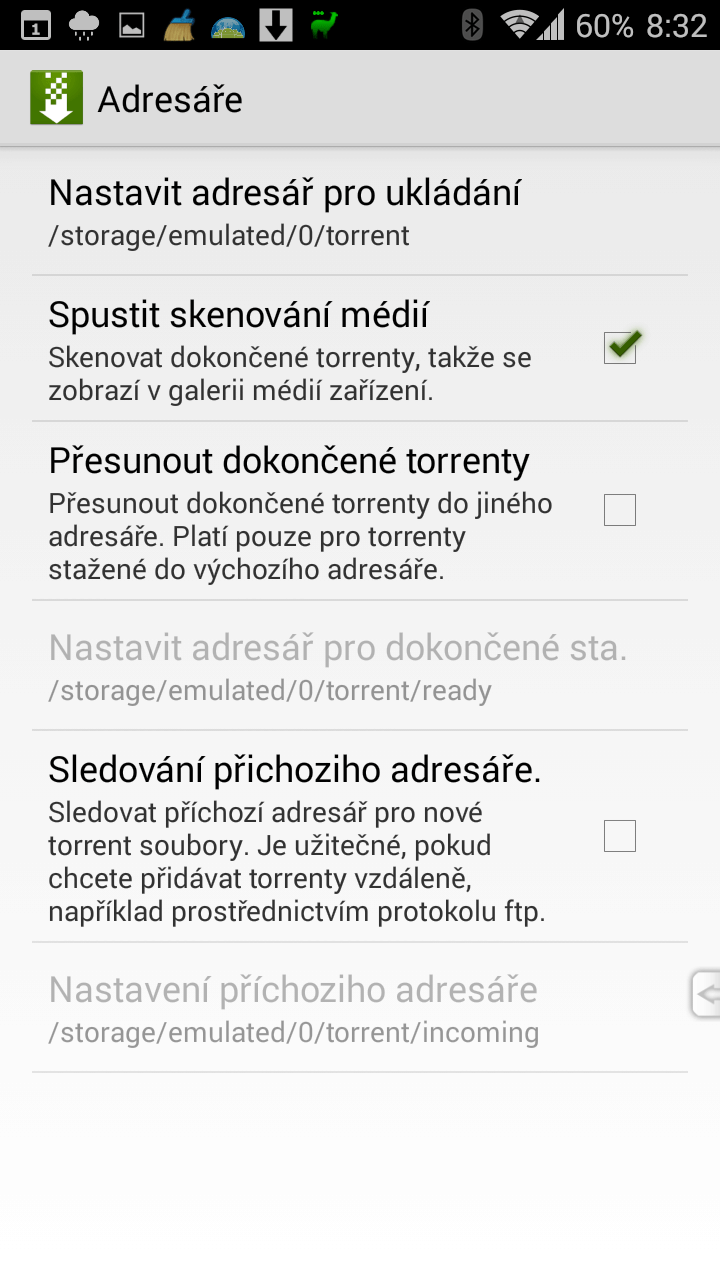The width and height of the screenshot is (720, 1280).
Task: Enable Přesunout dokončené torrenty checkbox
Action: pyautogui.click(x=620, y=510)
